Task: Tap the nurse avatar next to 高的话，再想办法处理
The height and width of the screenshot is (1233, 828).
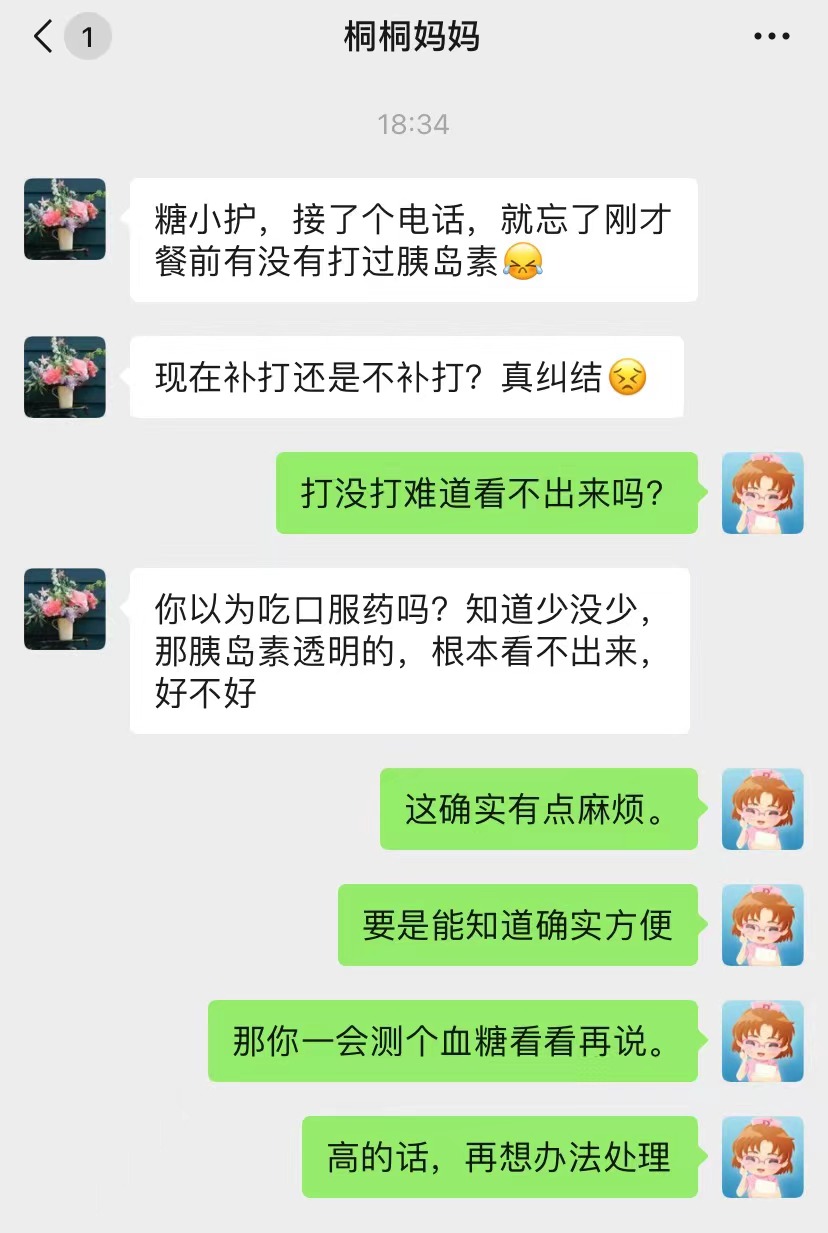Action: (763, 1157)
